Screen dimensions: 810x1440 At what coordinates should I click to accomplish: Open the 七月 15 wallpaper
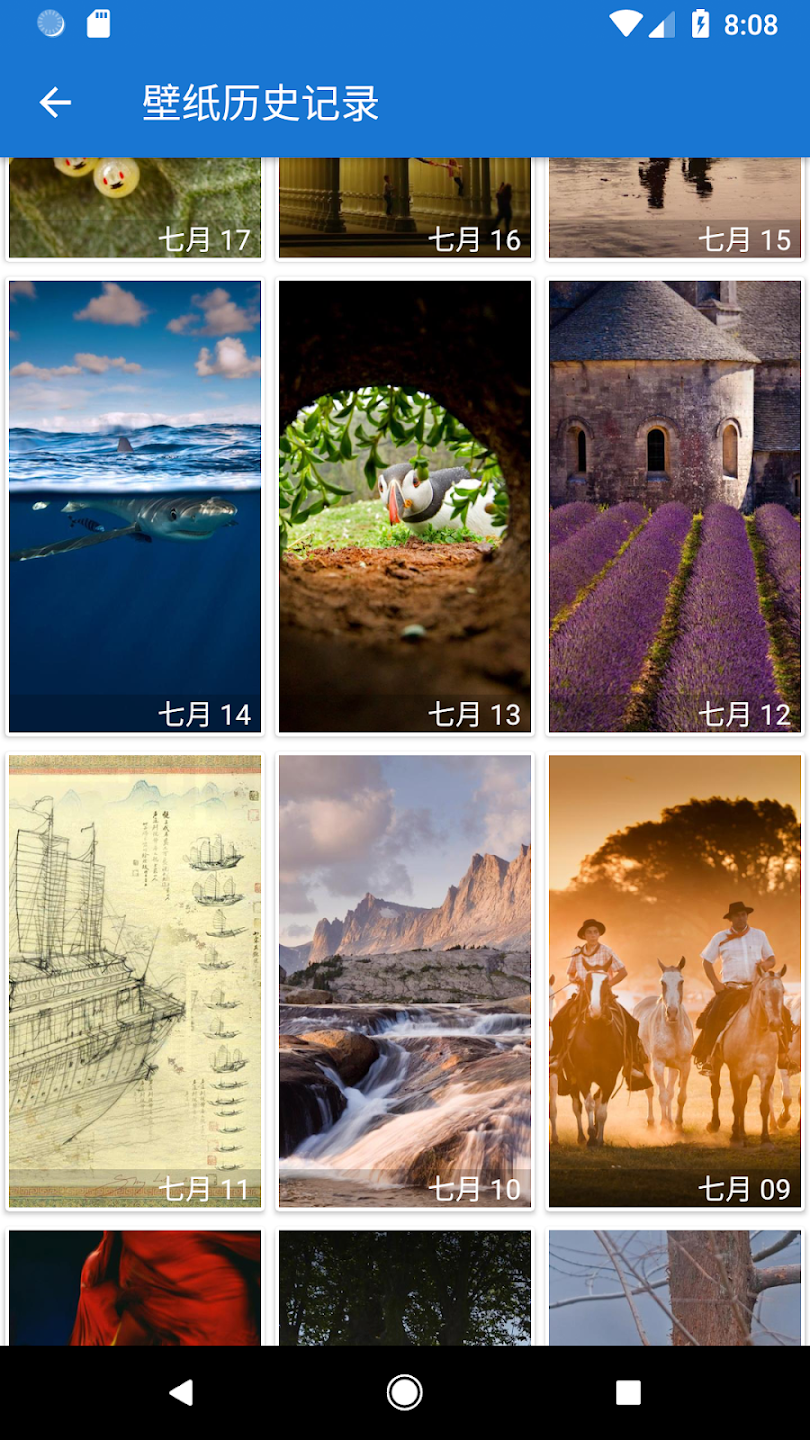point(675,208)
